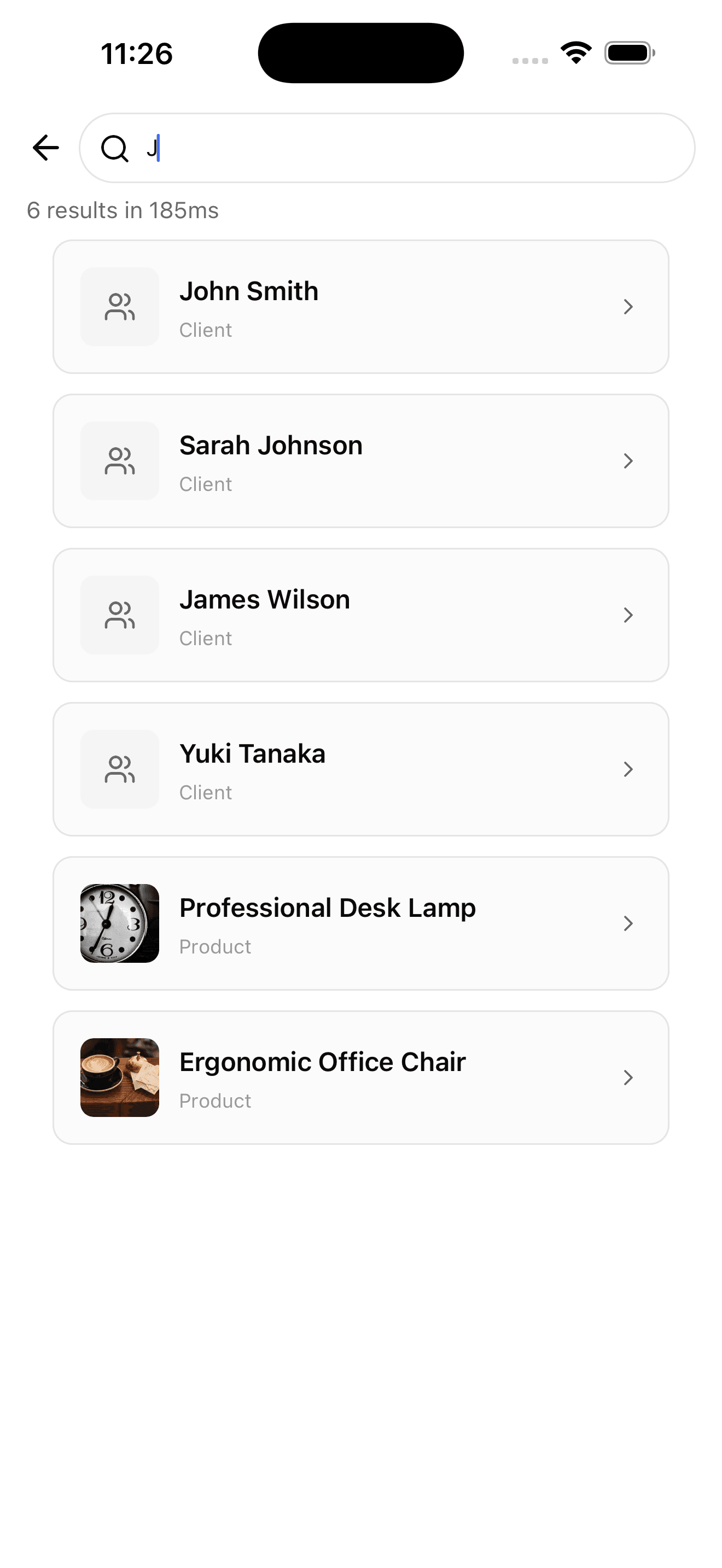The height and width of the screenshot is (1568, 722).
Task: Click the '6 results in 185ms' text
Action: pos(124,210)
